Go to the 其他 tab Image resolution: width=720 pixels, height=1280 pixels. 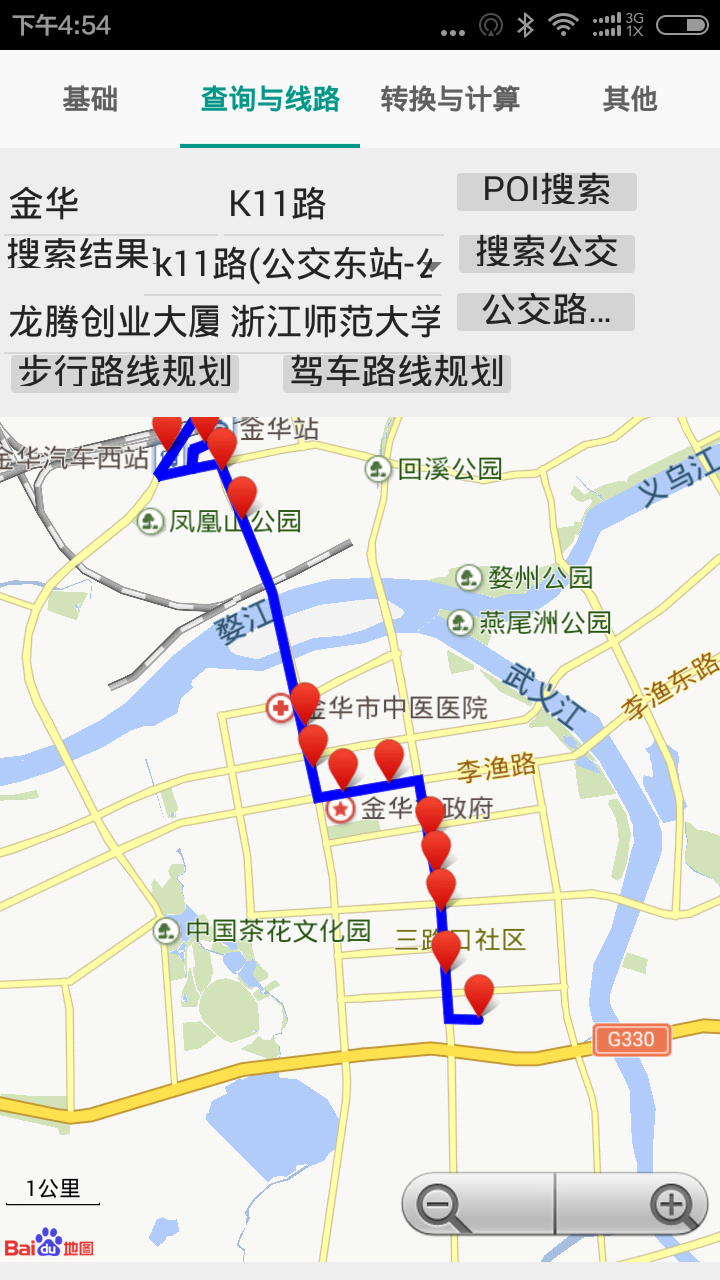(x=630, y=99)
